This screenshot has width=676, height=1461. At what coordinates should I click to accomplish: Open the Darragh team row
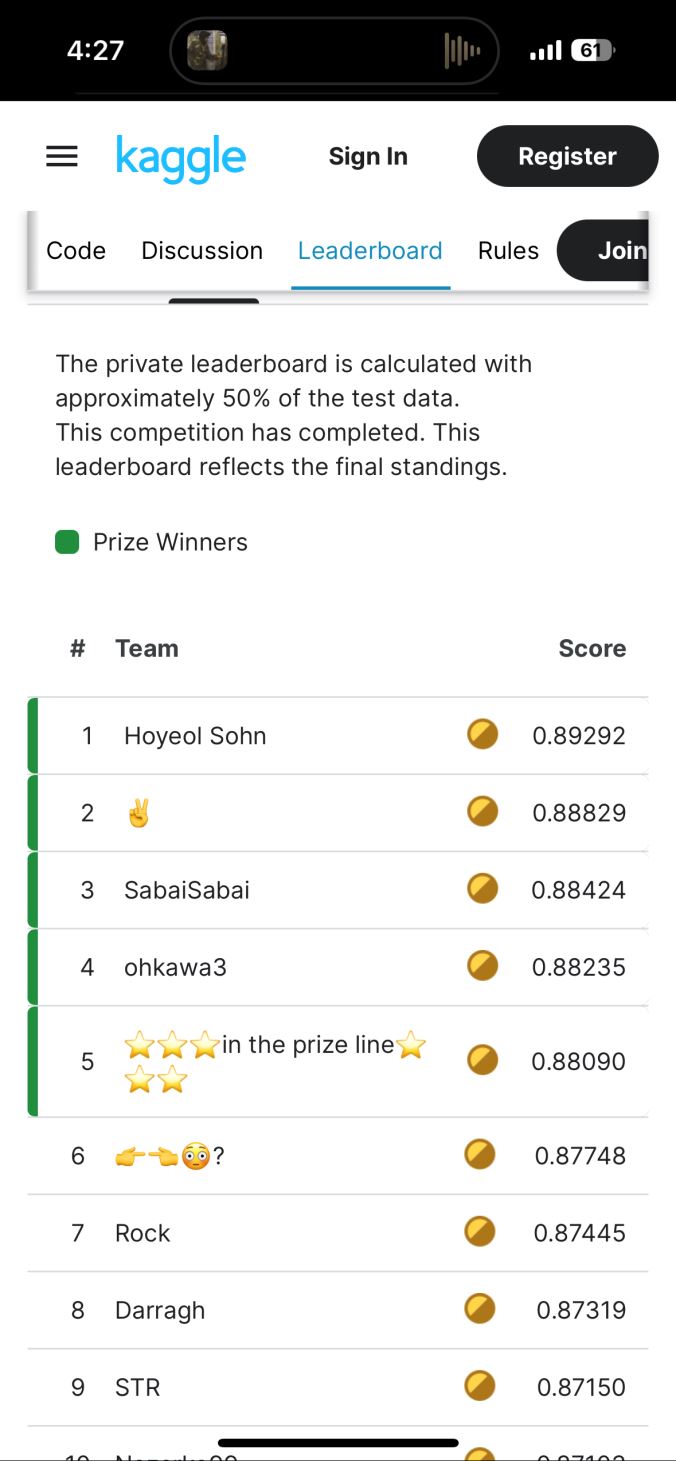pyautogui.click(x=338, y=1310)
